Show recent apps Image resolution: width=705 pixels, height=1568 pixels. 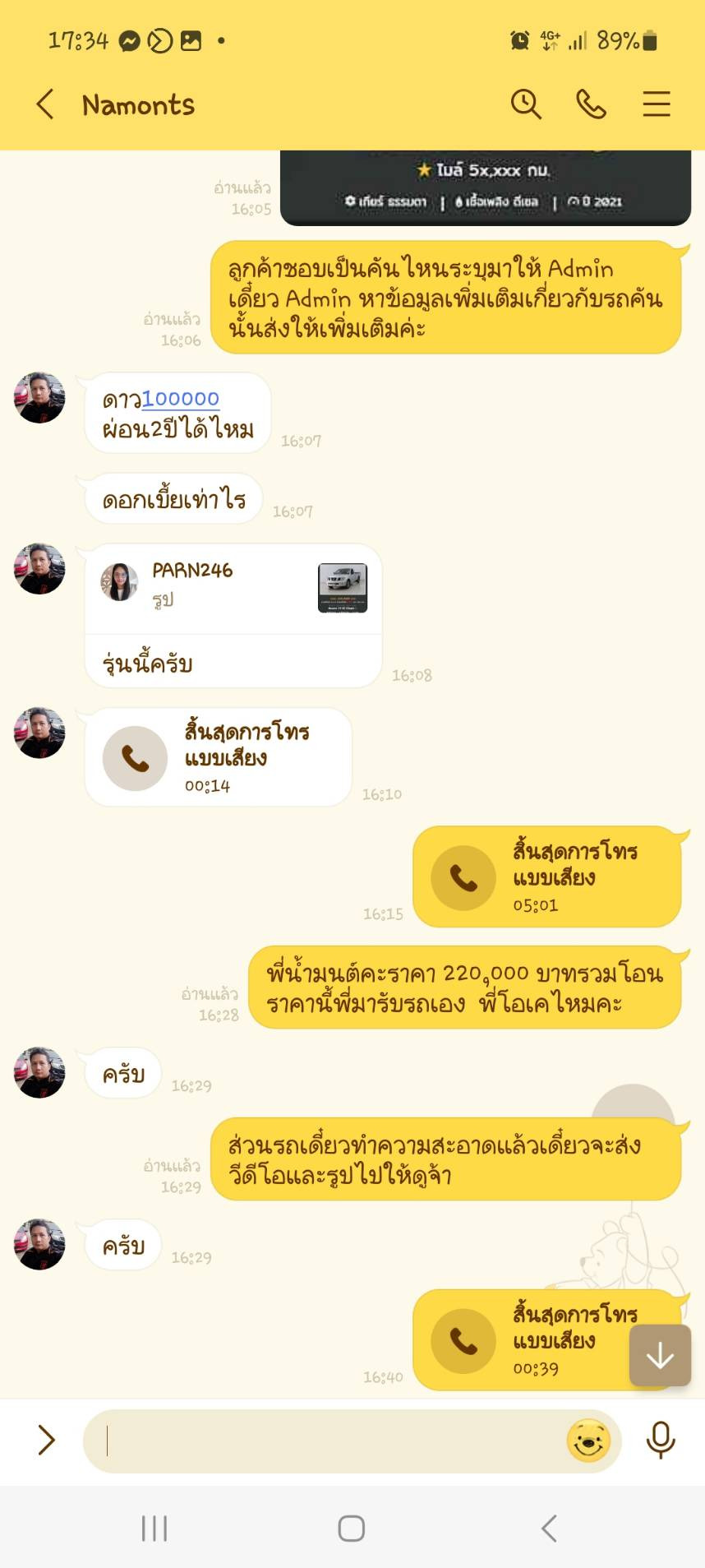pyautogui.click(x=154, y=1529)
